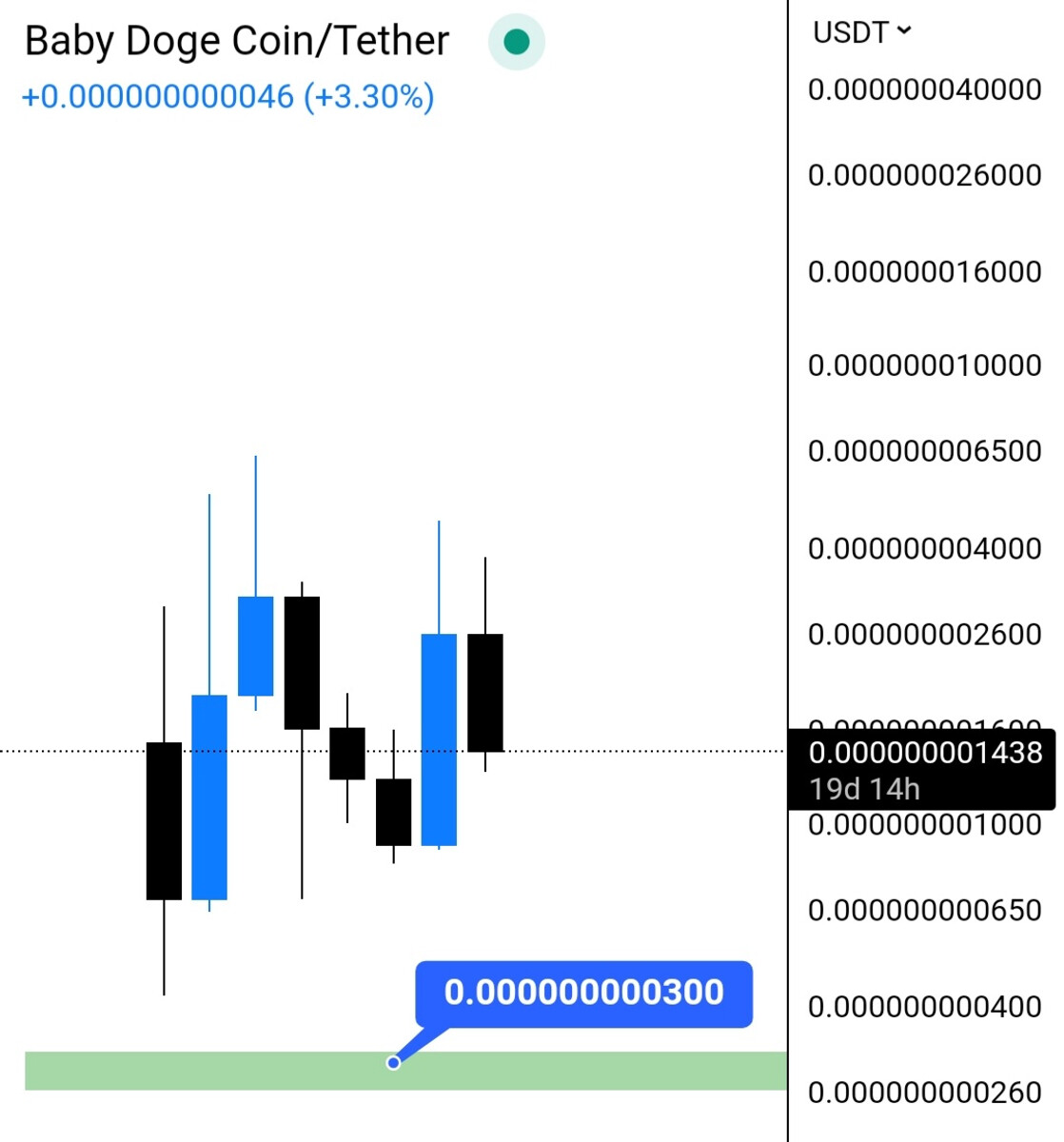Screen dimensions: 1064x1142
Task: Tap the green market status dot
Action: pyautogui.click(x=516, y=42)
